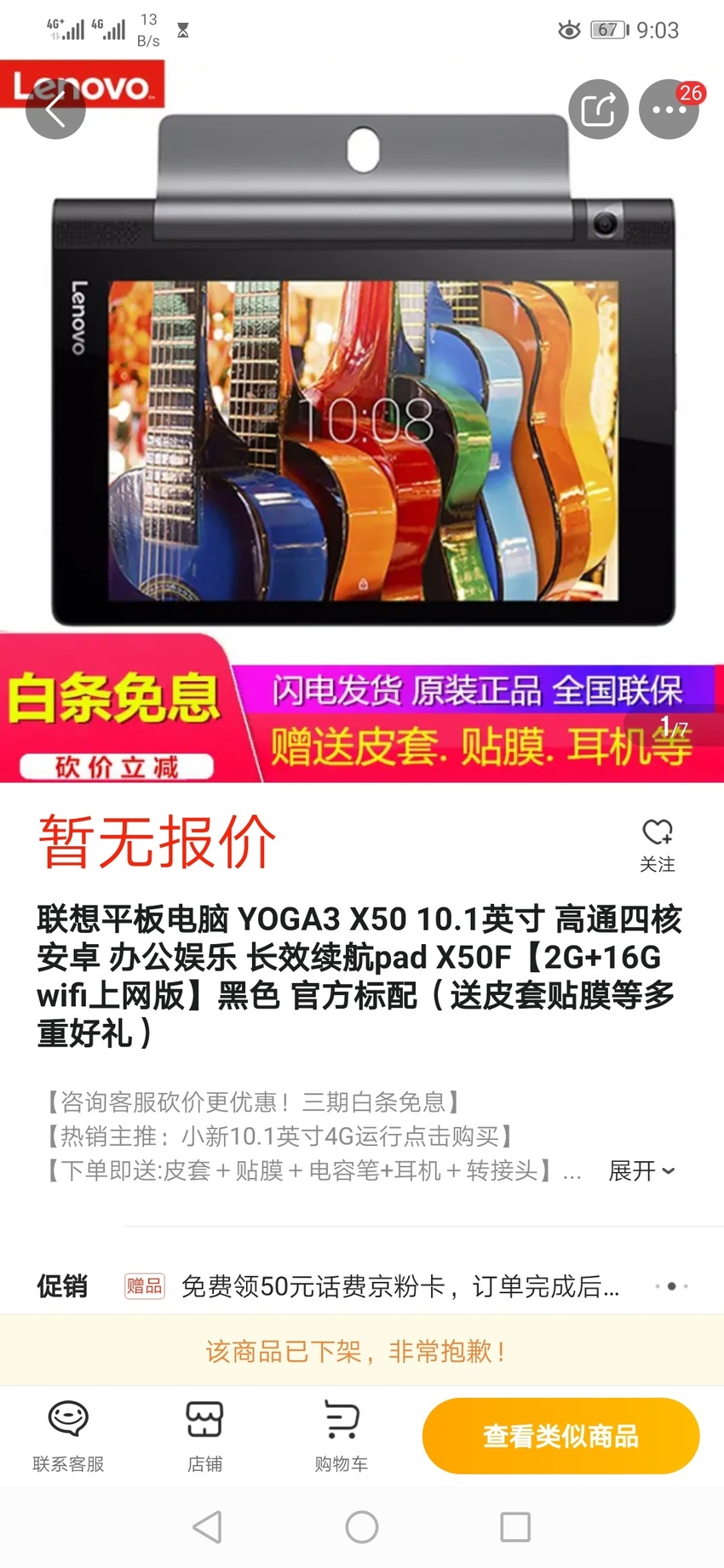Image resolution: width=724 pixels, height=1568 pixels.
Task: Tap the system recent apps button
Action: click(x=515, y=1527)
